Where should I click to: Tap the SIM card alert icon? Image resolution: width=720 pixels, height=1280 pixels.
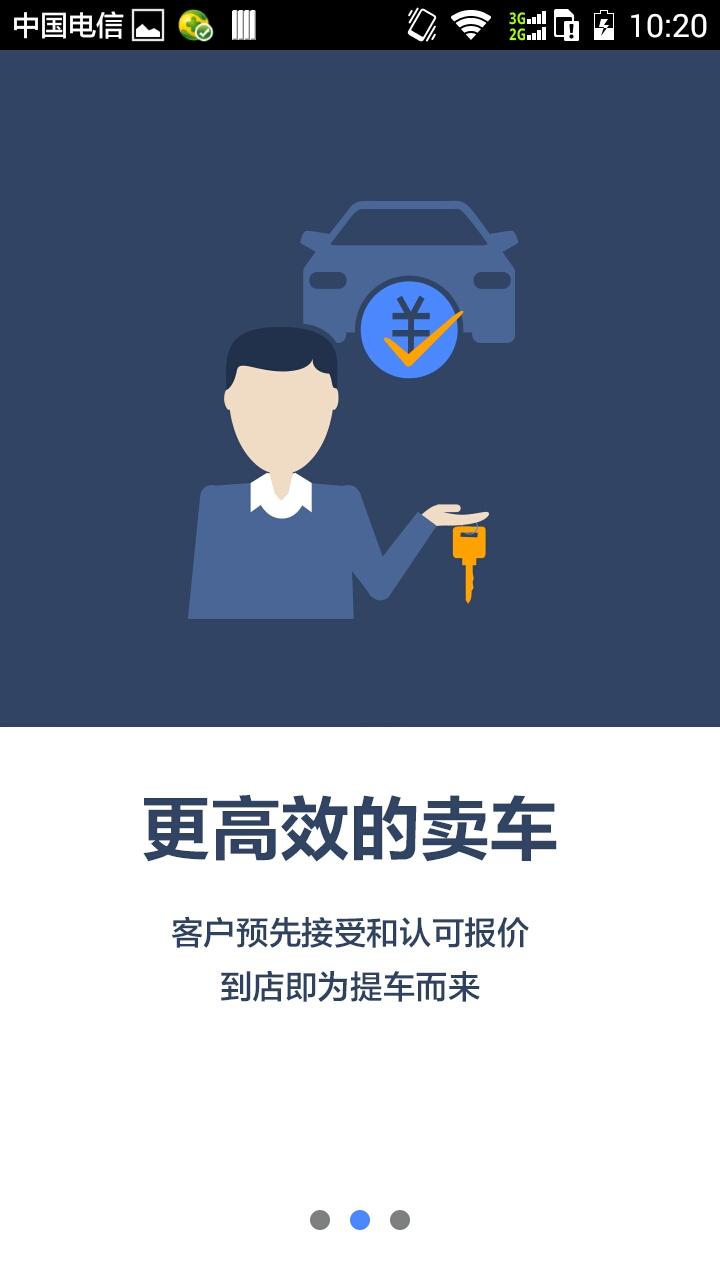[566, 24]
